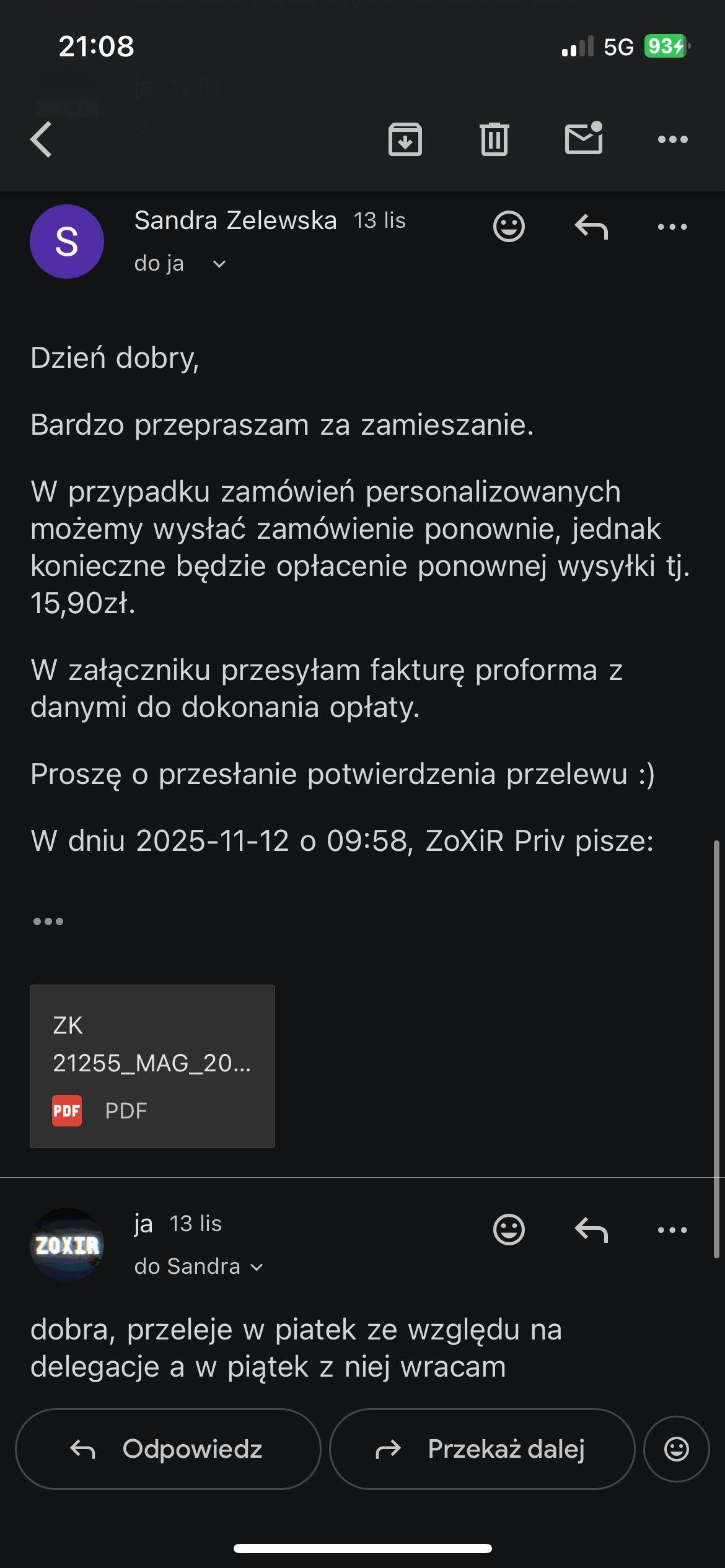Forward email with Przekaż dalej
Viewport: 725px width, 1568px height.
[482, 1449]
